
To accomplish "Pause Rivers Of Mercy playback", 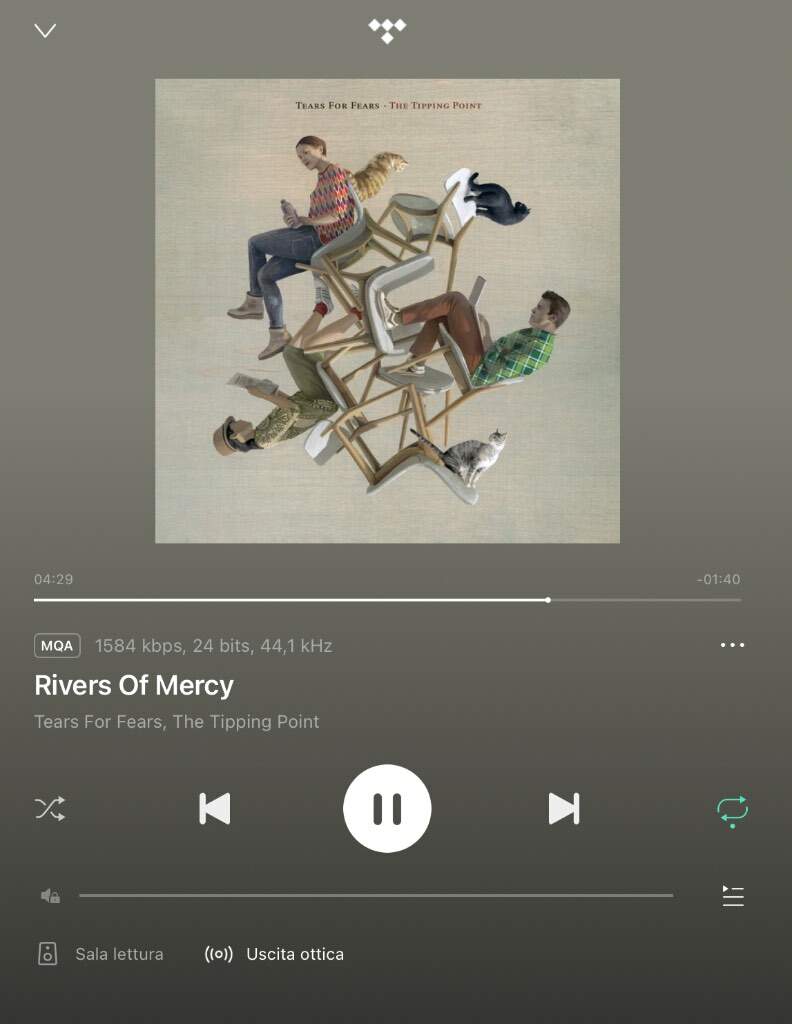I will [387, 808].
